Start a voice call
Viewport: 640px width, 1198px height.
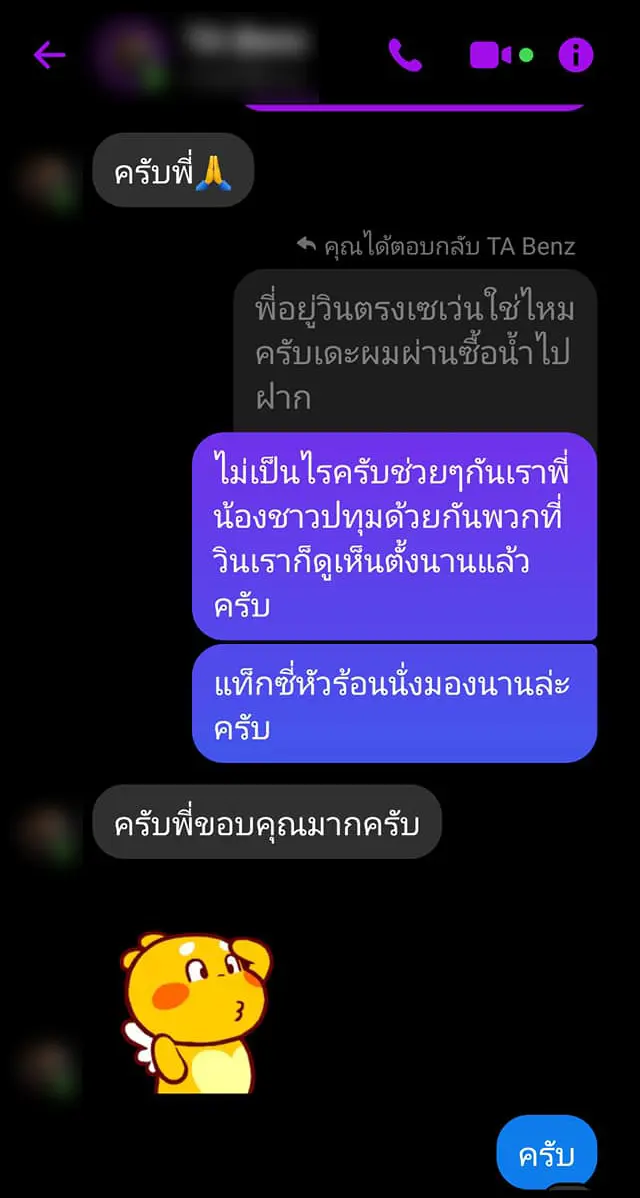[x=405, y=55]
